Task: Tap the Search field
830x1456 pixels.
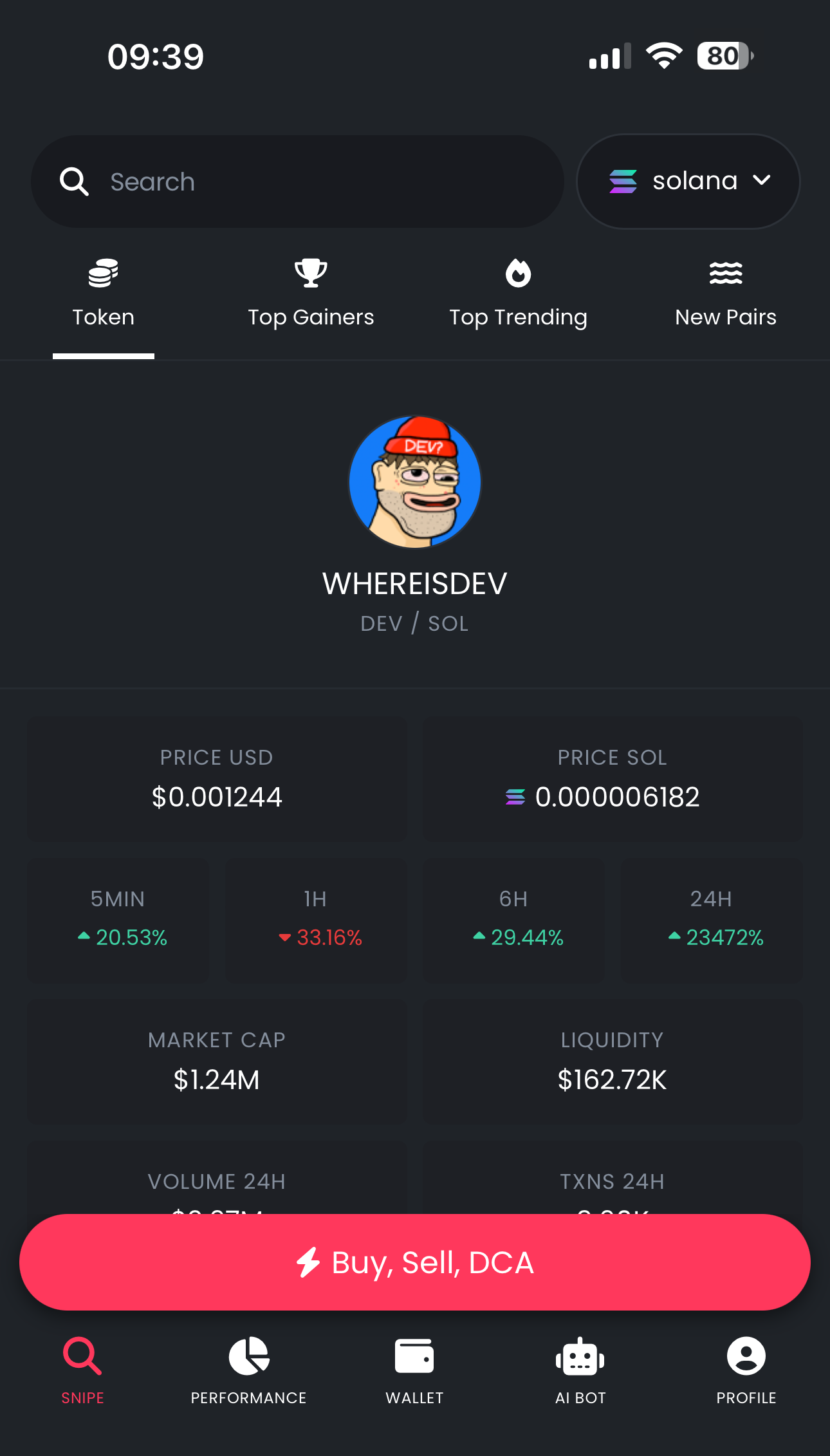Action: [x=297, y=182]
